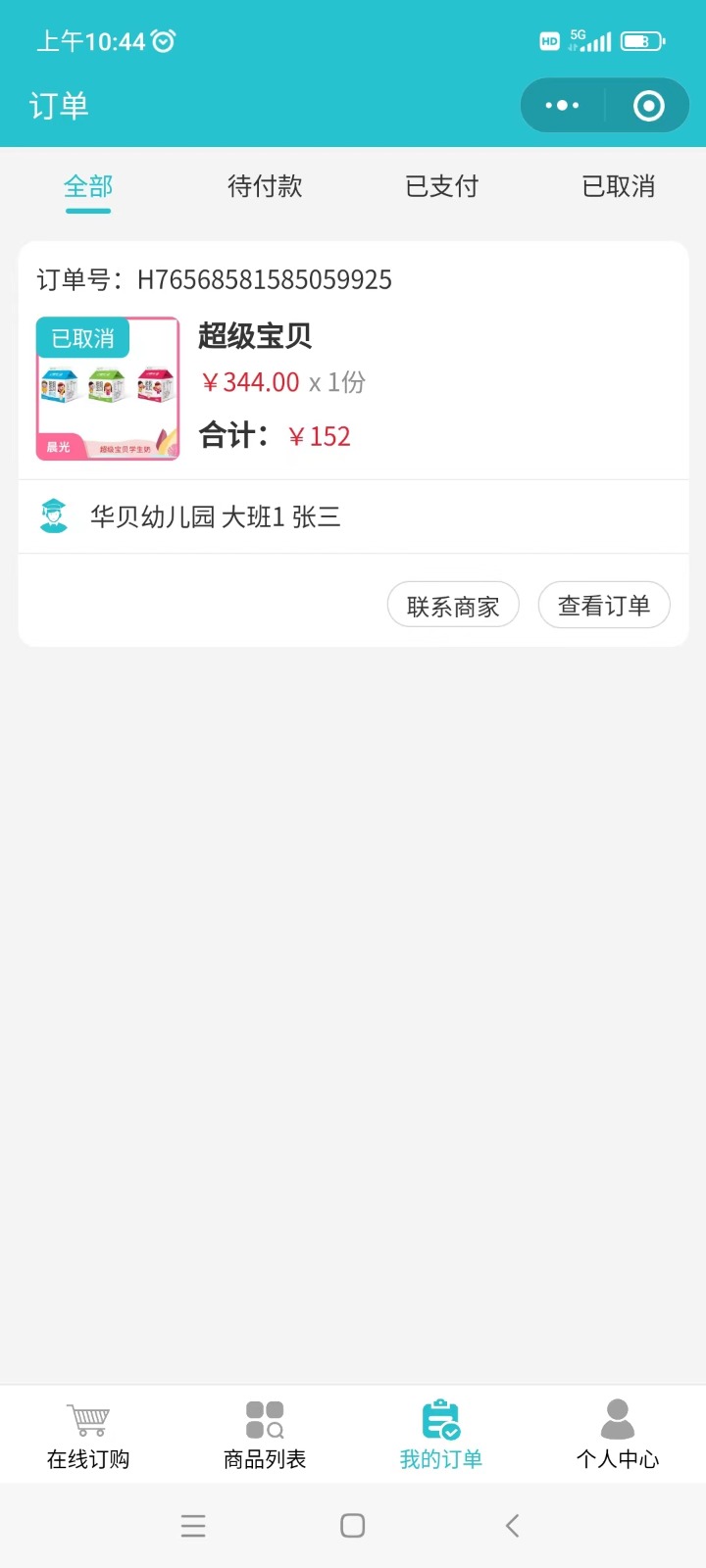
Task: Open the 商品列表 product list
Action: coord(265,1435)
